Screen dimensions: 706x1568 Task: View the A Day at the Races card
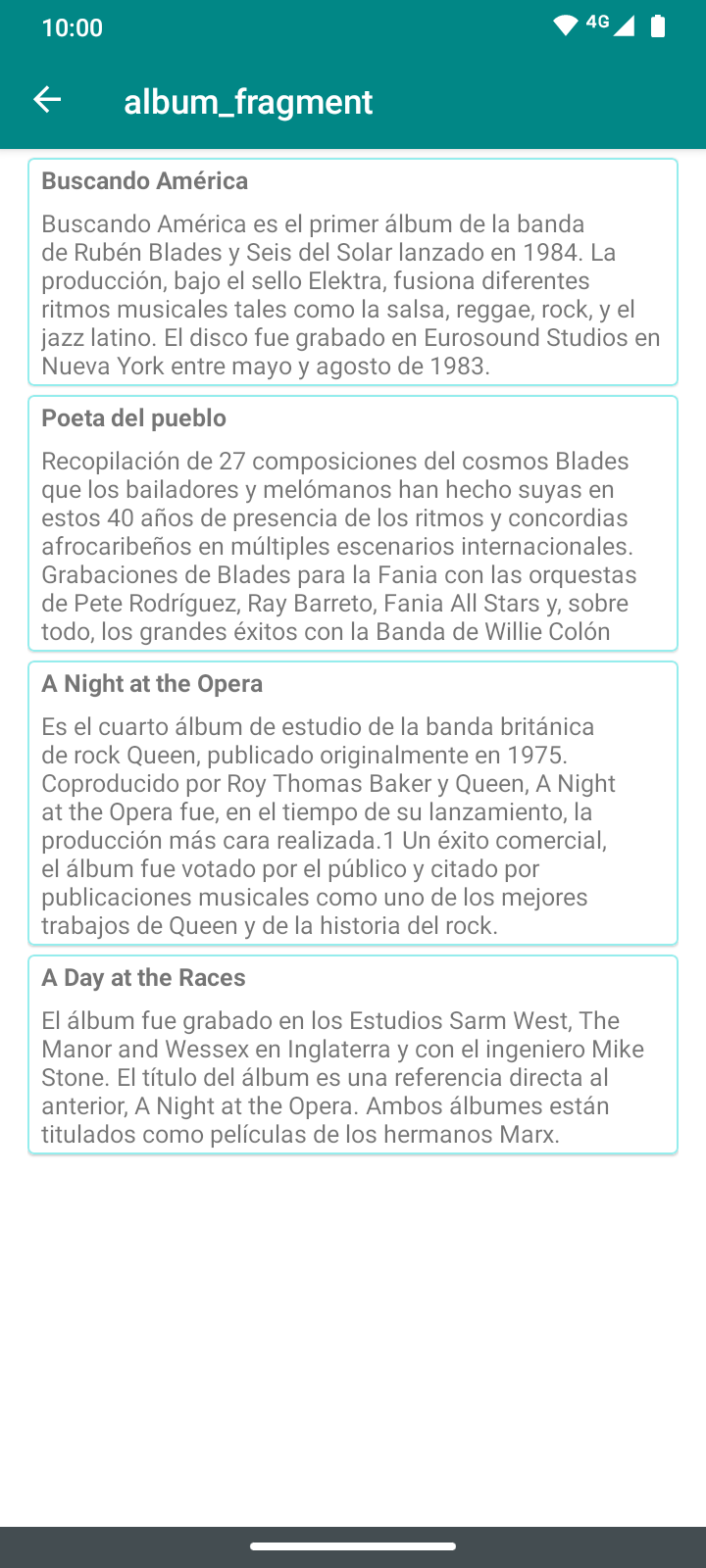tap(353, 1054)
